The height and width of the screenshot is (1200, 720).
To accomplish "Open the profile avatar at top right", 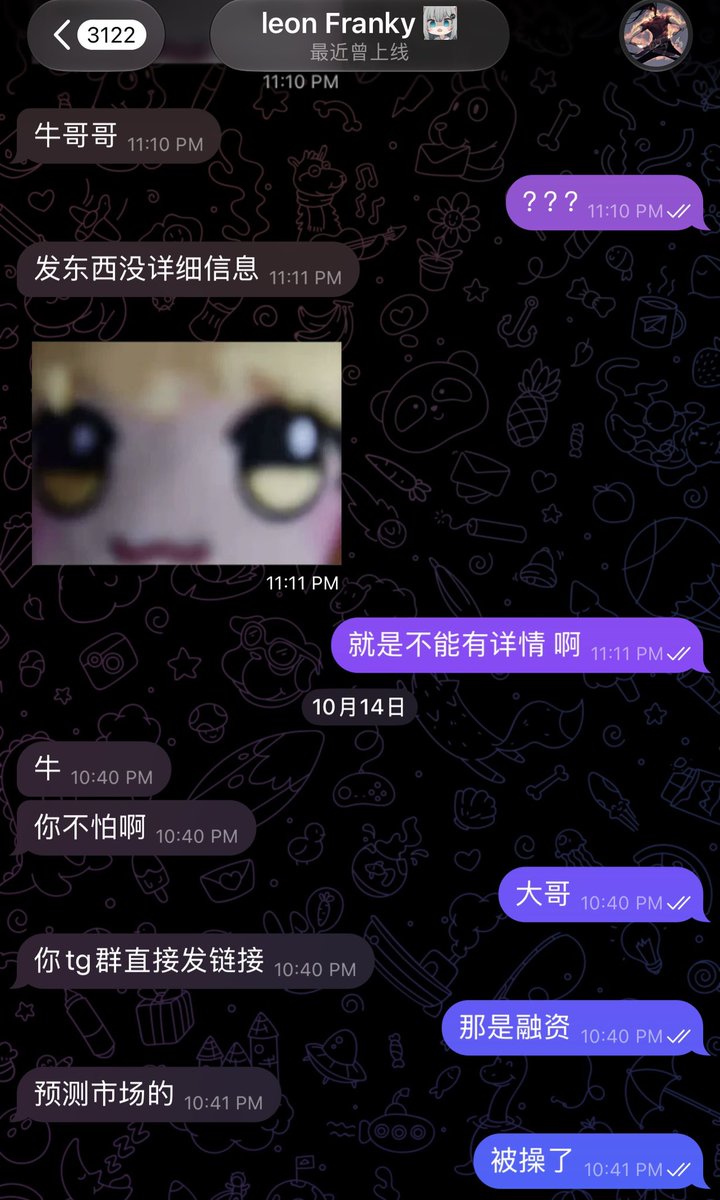I will [656, 36].
